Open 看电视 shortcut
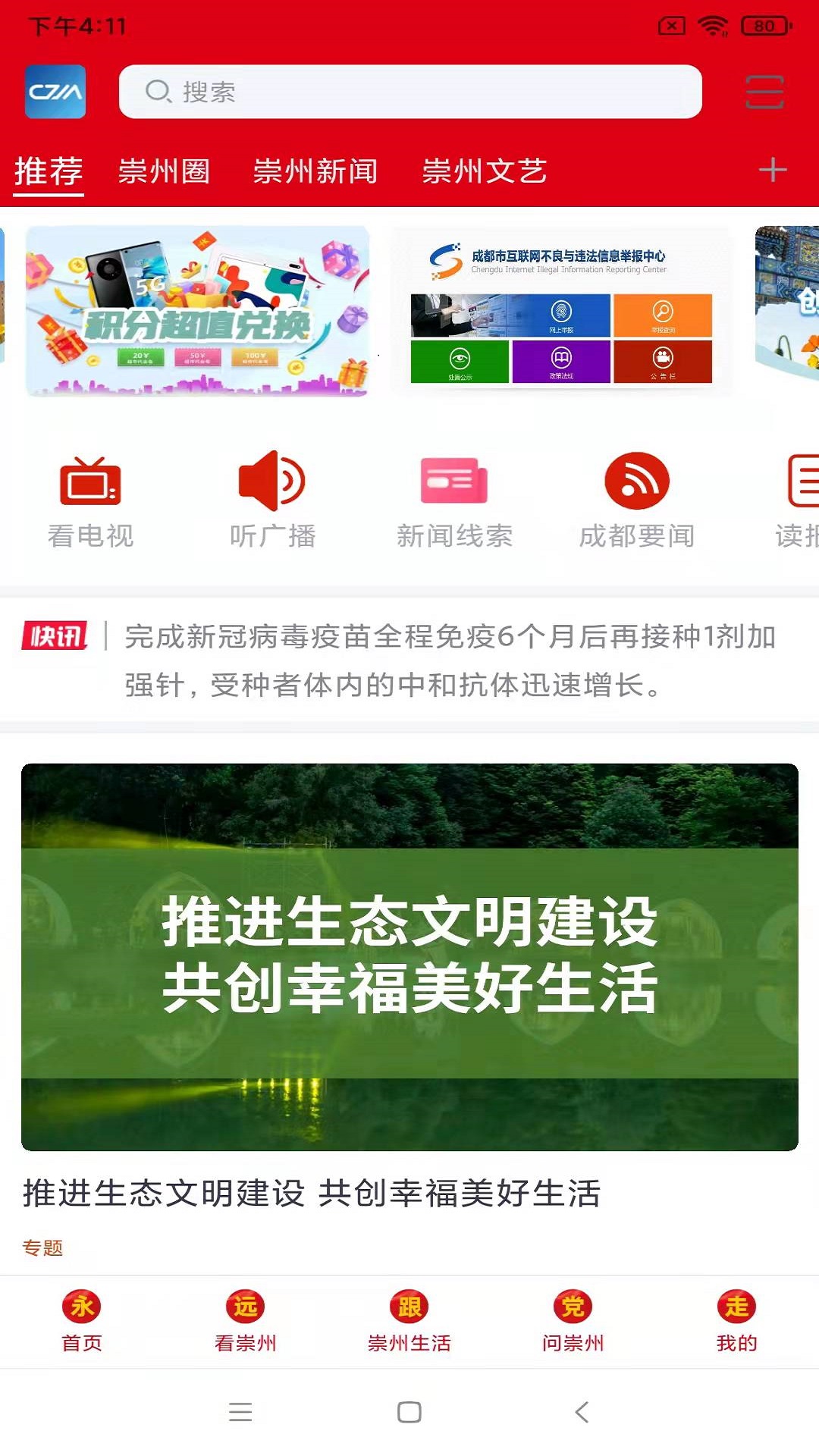The image size is (819, 1456). (x=90, y=500)
